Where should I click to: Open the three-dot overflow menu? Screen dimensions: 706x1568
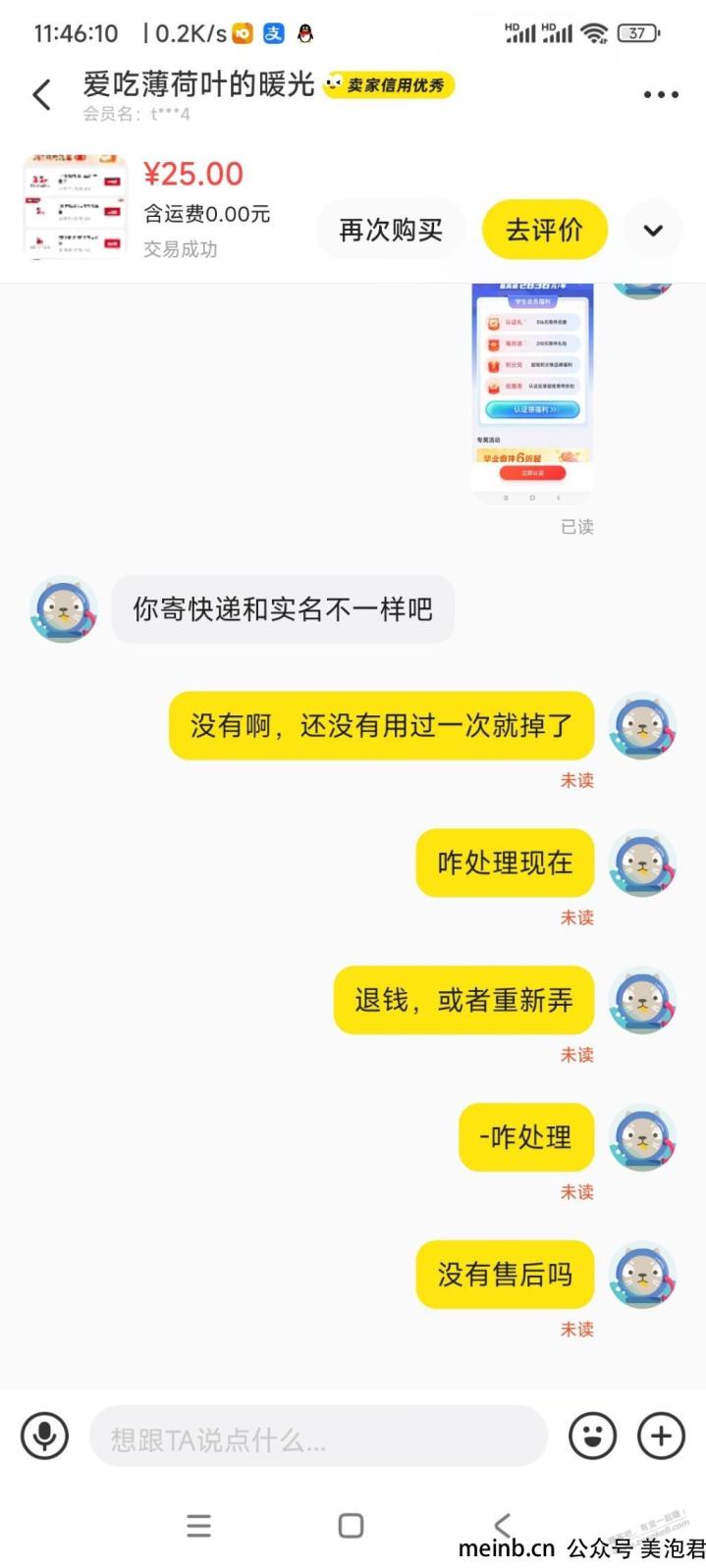coord(661,95)
